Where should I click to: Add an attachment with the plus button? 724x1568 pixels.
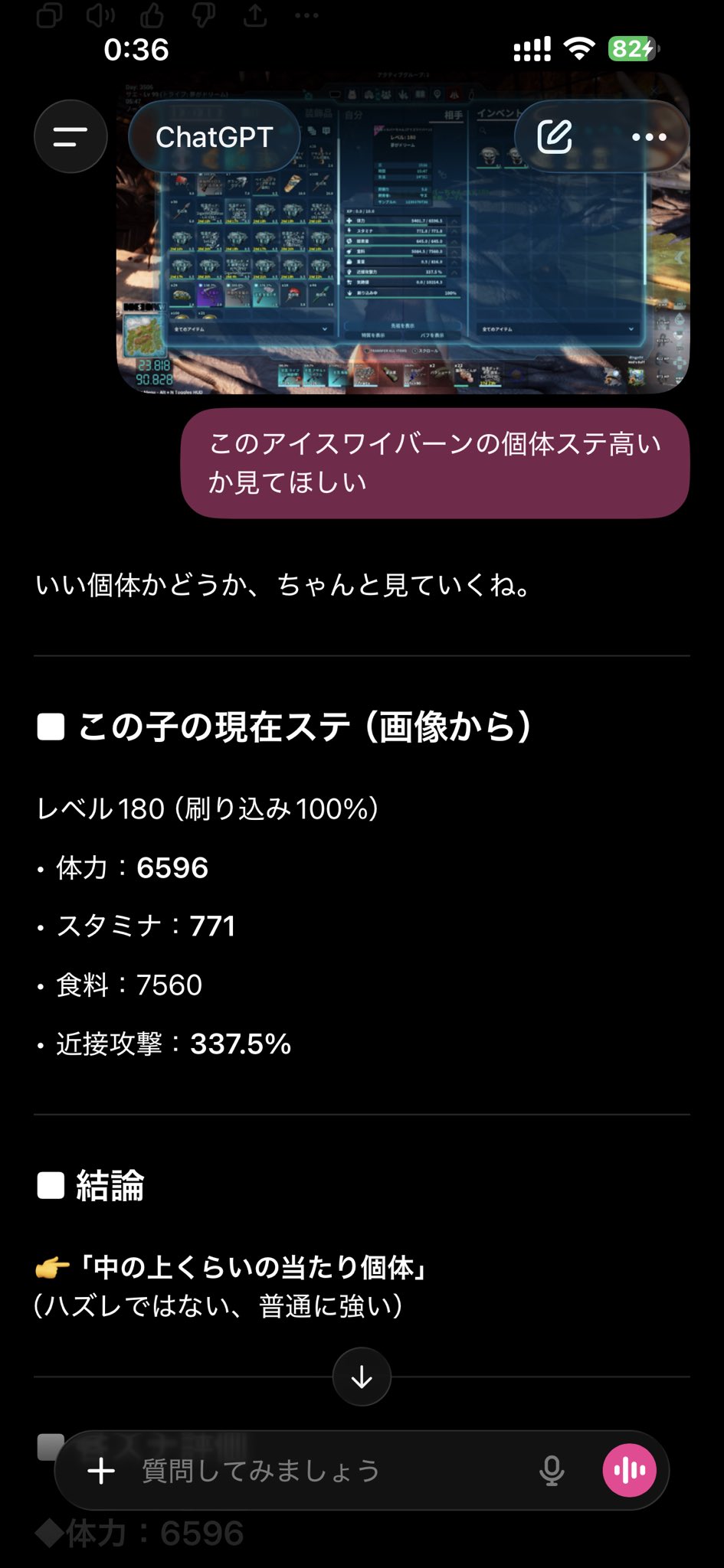(101, 1471)
